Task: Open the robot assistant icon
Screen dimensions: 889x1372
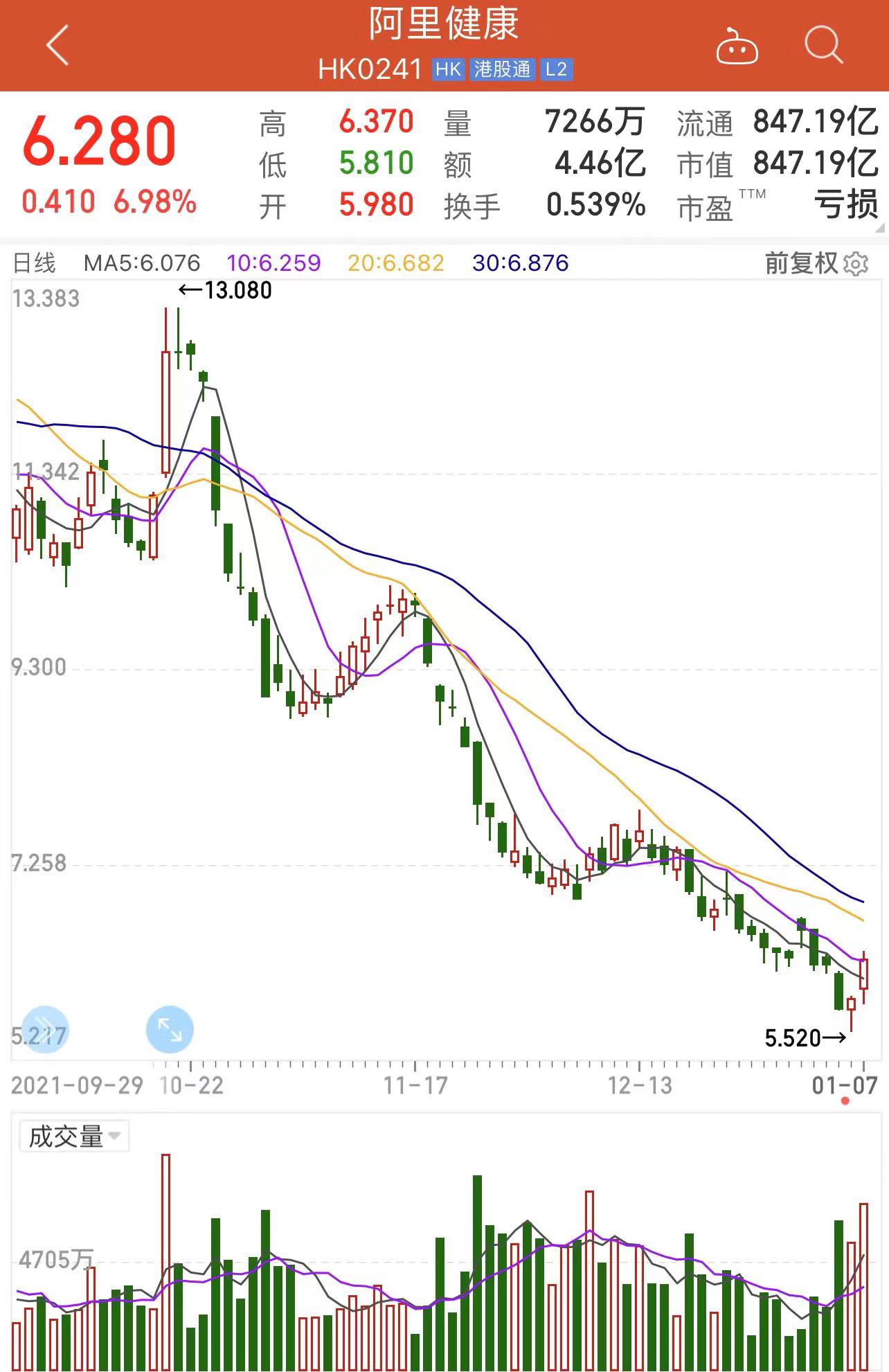Action: [736, 47]
